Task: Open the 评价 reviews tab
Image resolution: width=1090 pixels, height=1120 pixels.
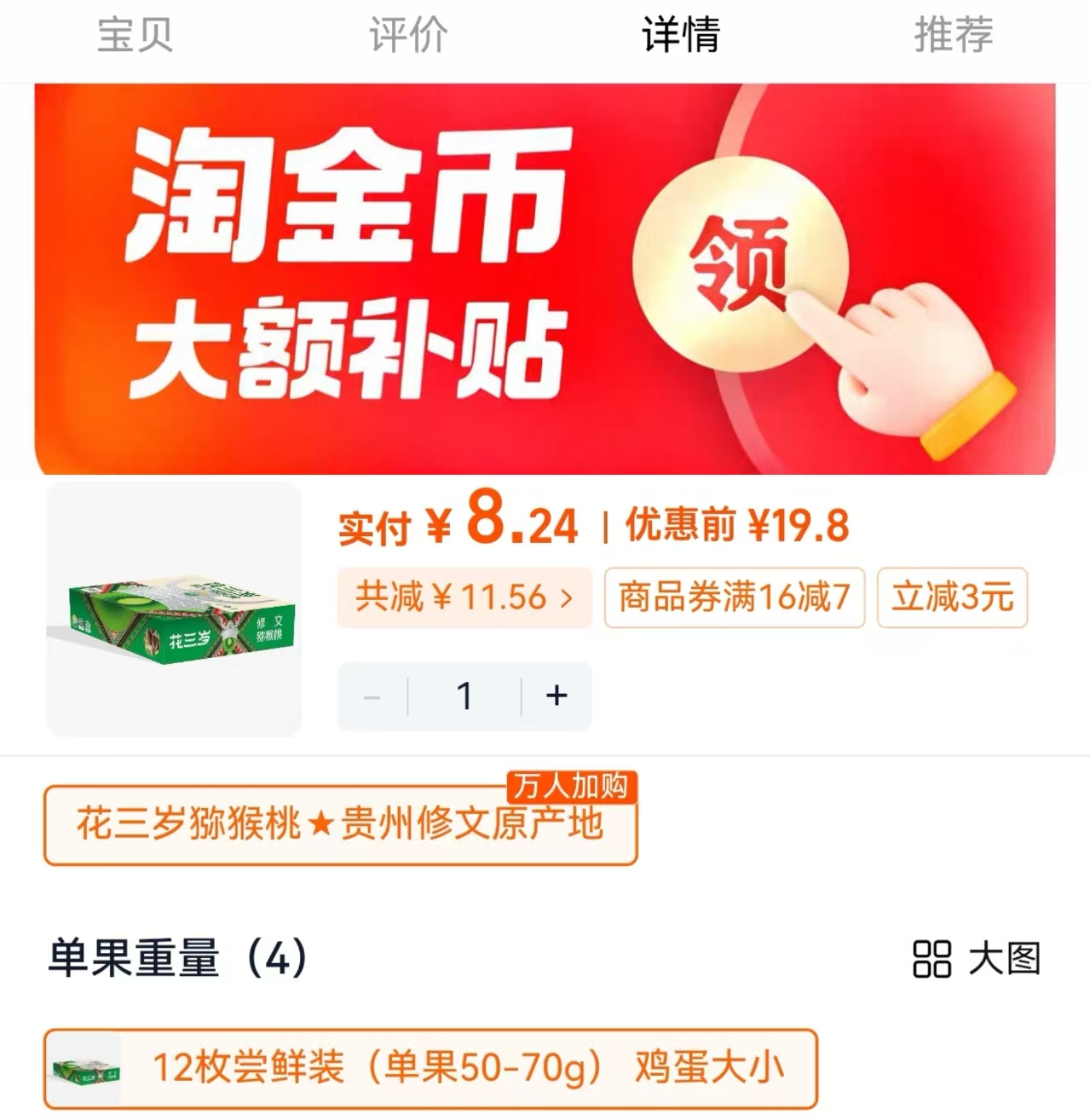Action: pos(407,36)
